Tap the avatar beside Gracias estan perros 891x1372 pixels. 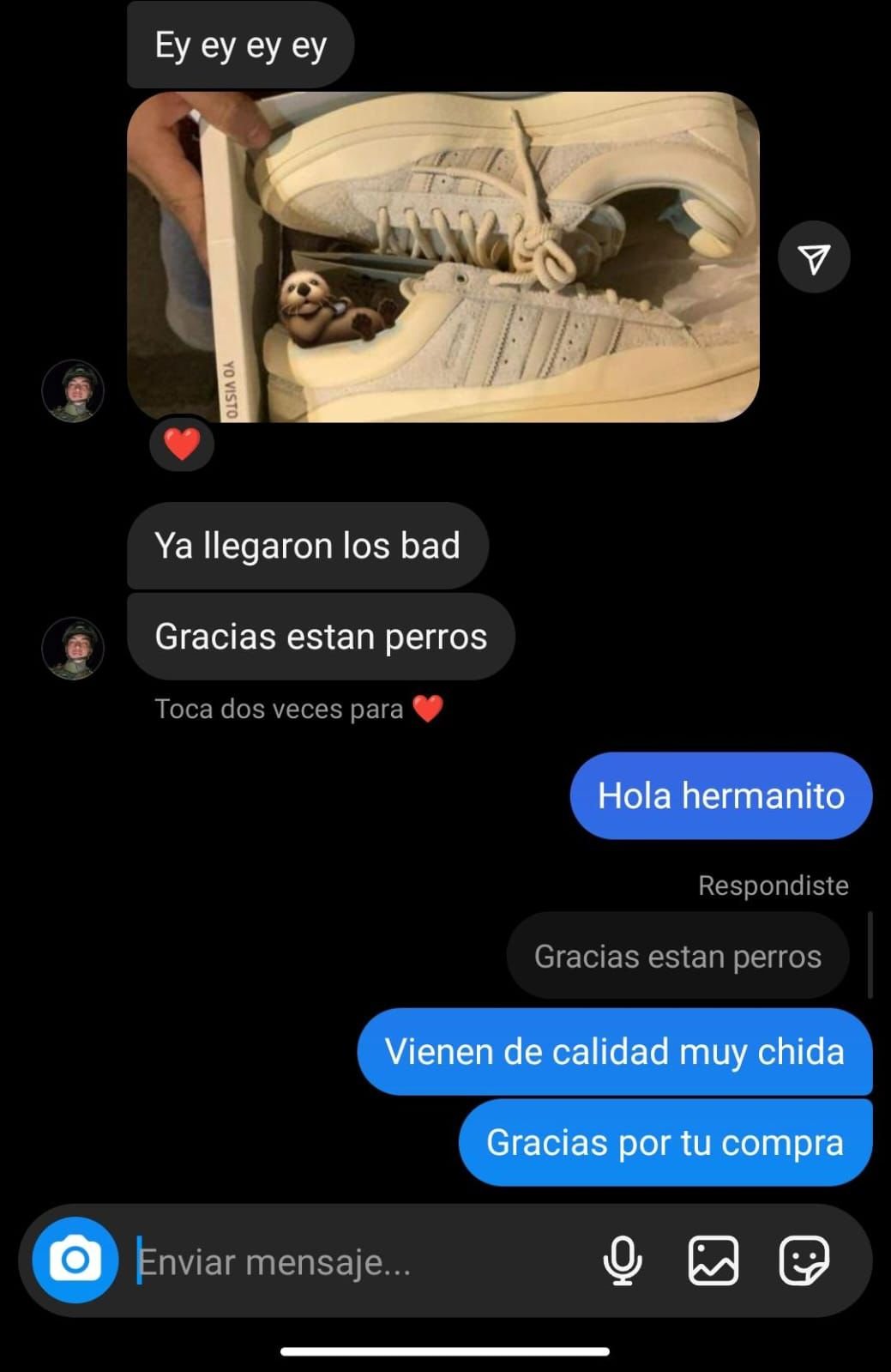pyautogui.click(x=73, y=648)
